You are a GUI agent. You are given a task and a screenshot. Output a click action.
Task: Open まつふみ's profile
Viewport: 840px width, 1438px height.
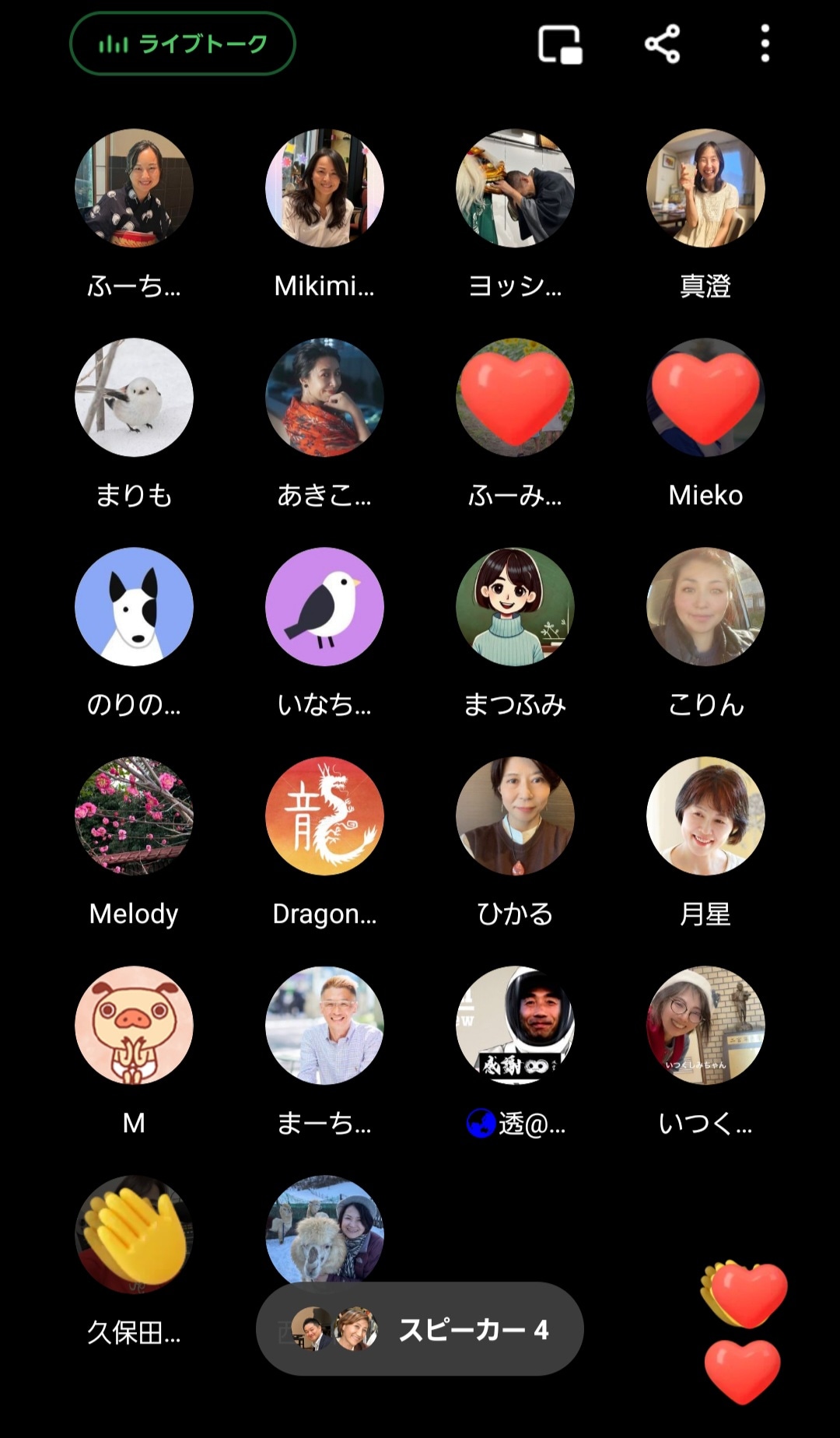click(515, 607)
